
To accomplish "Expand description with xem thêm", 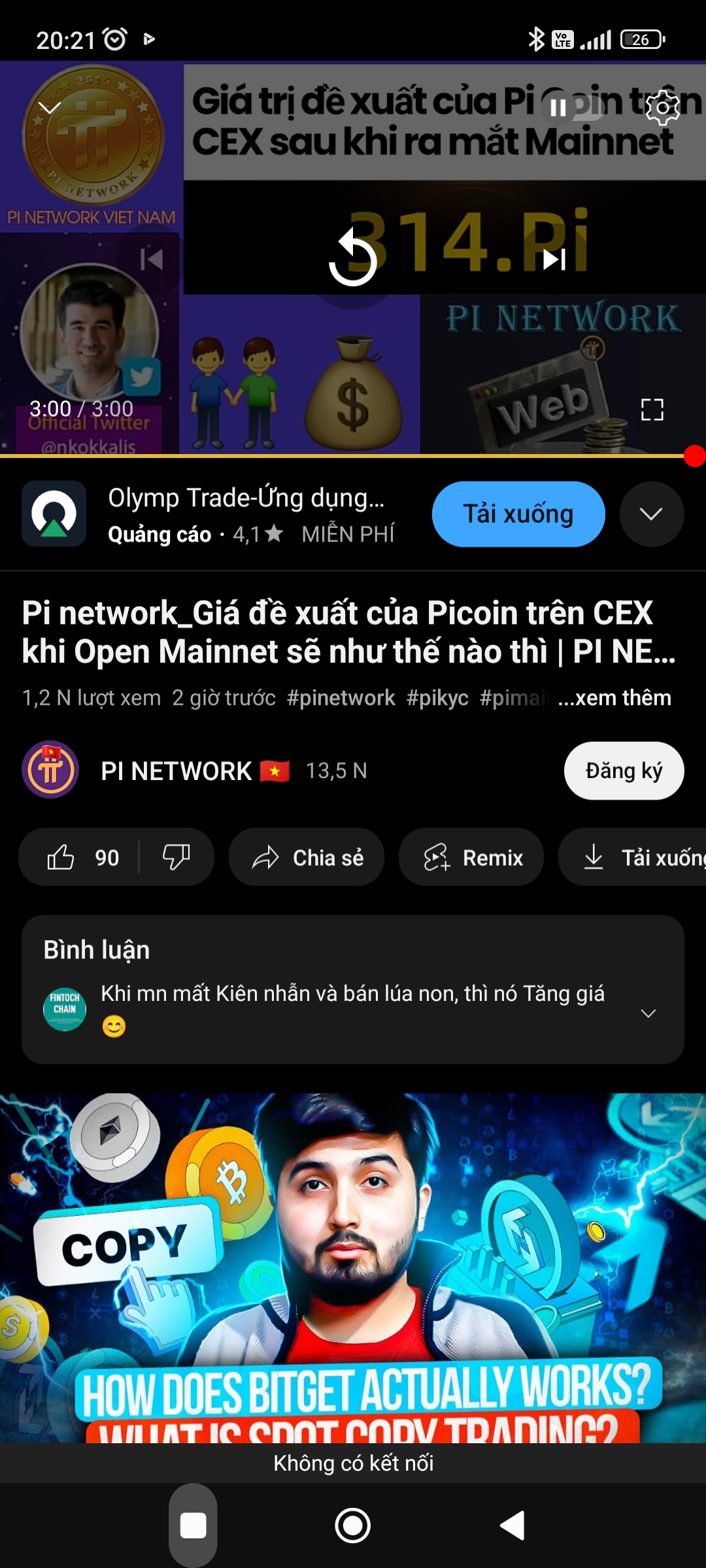I will coord(614,698).
